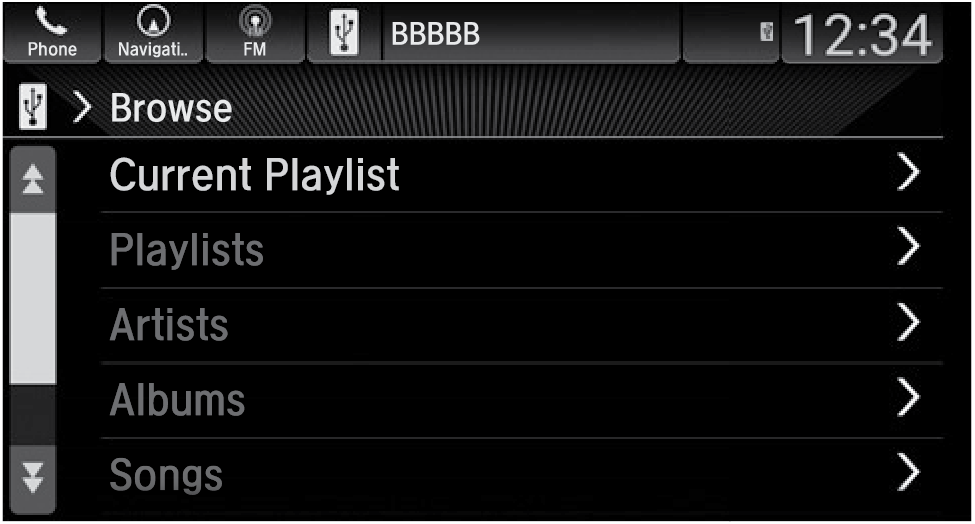Screen dimensions: 975x524
Task: Open the Playlists row
Action: tap(520, 250)
